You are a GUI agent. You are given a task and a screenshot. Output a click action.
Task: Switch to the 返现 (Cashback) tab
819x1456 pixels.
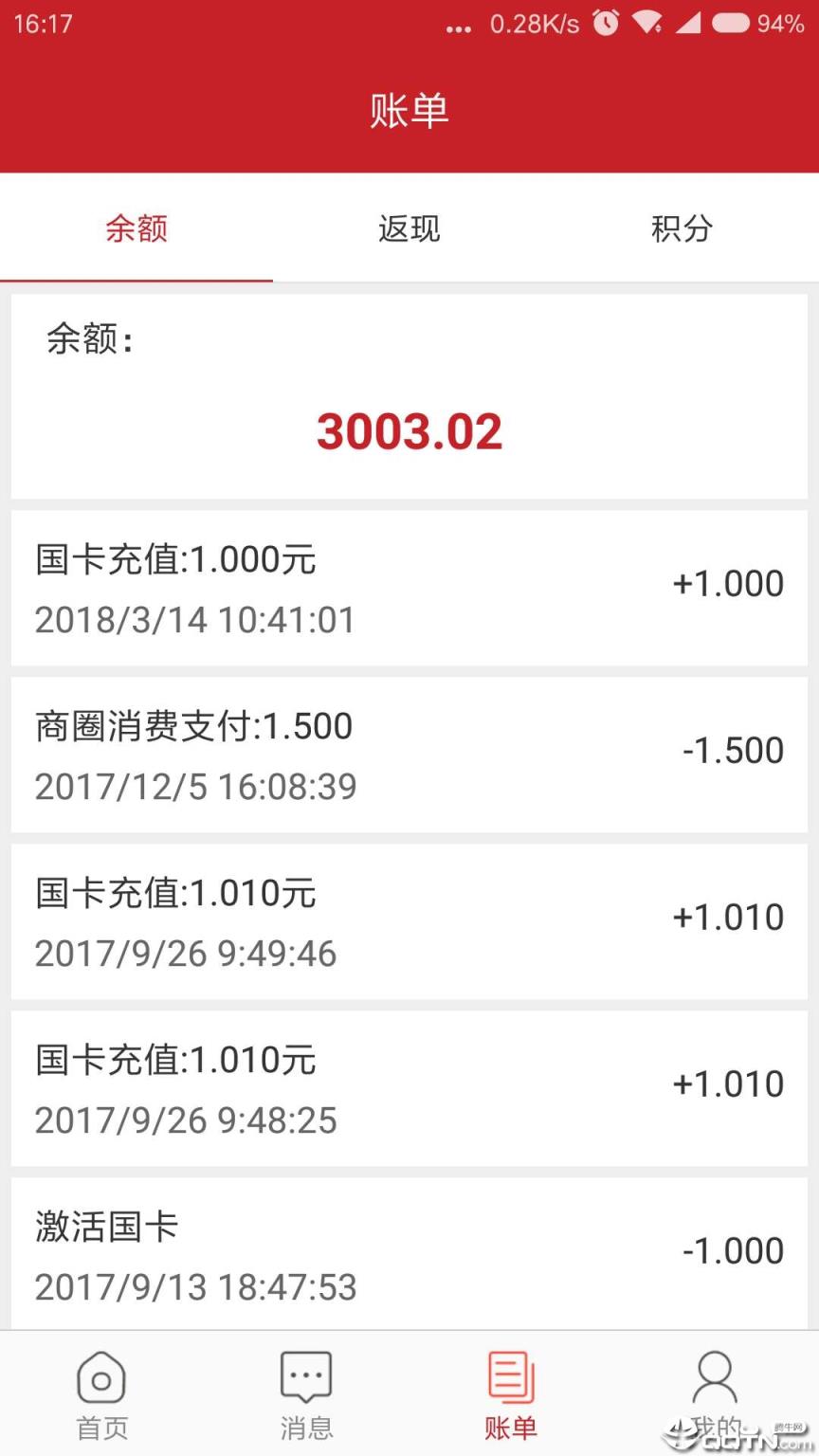coord(409,229)
